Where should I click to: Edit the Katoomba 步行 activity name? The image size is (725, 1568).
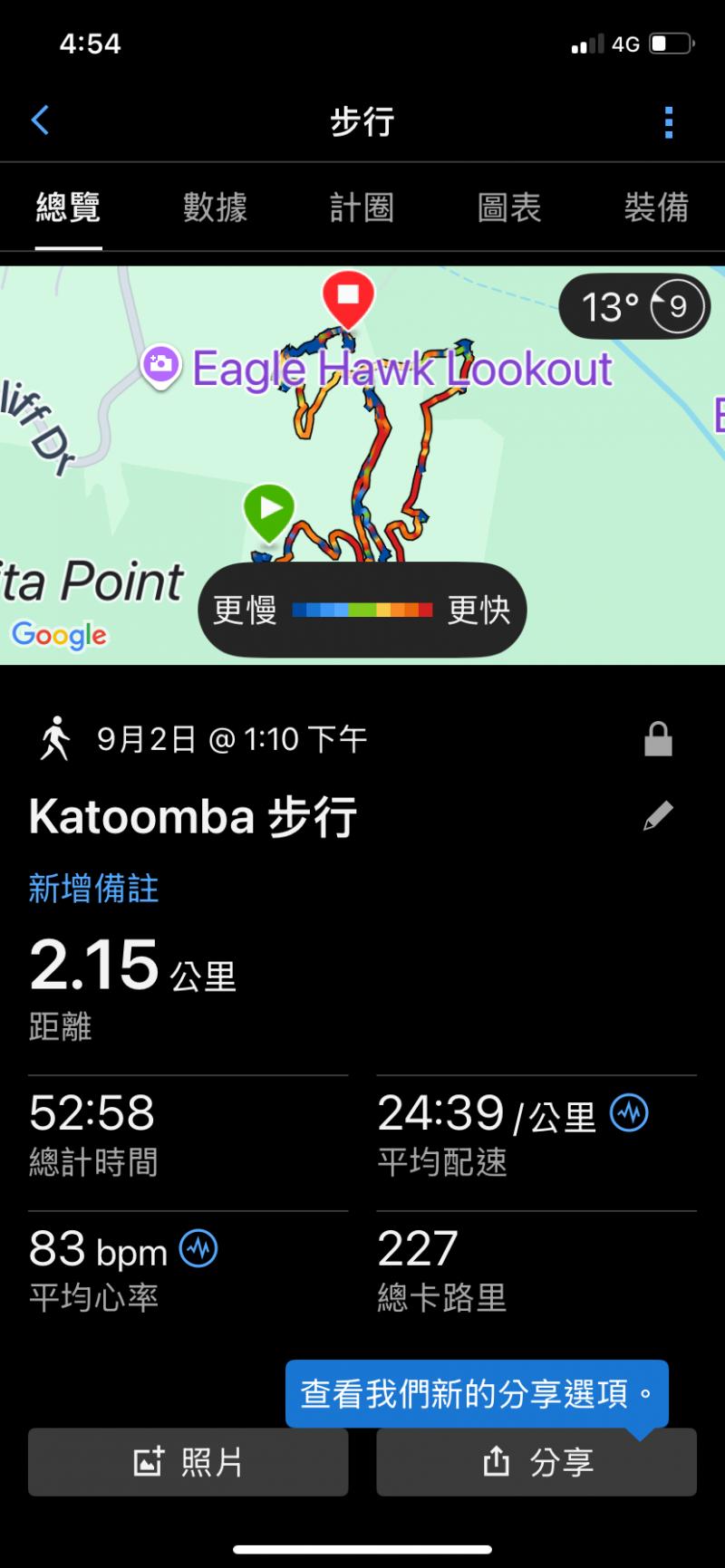(x=658, y=815)
